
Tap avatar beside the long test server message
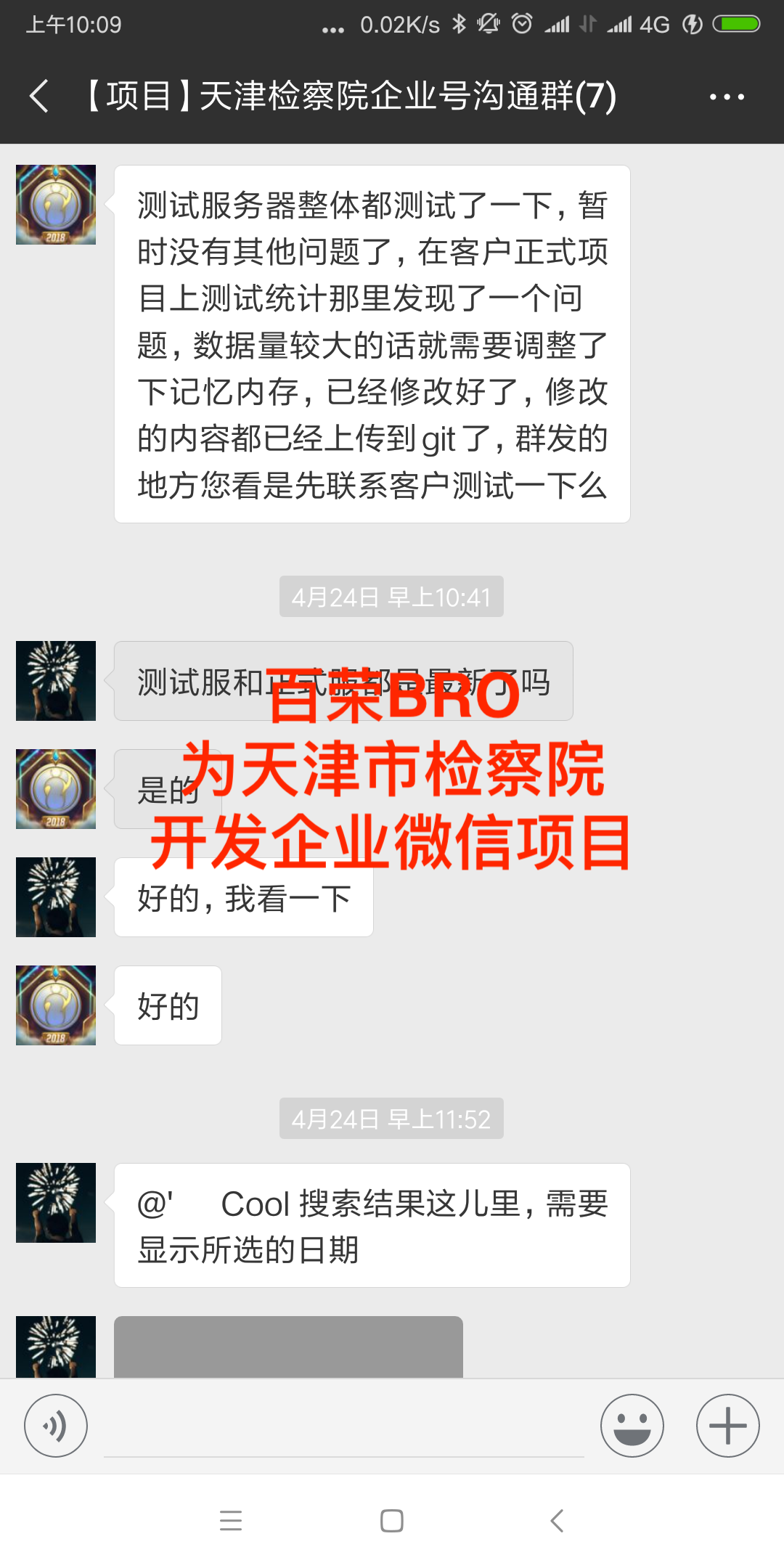56,205
